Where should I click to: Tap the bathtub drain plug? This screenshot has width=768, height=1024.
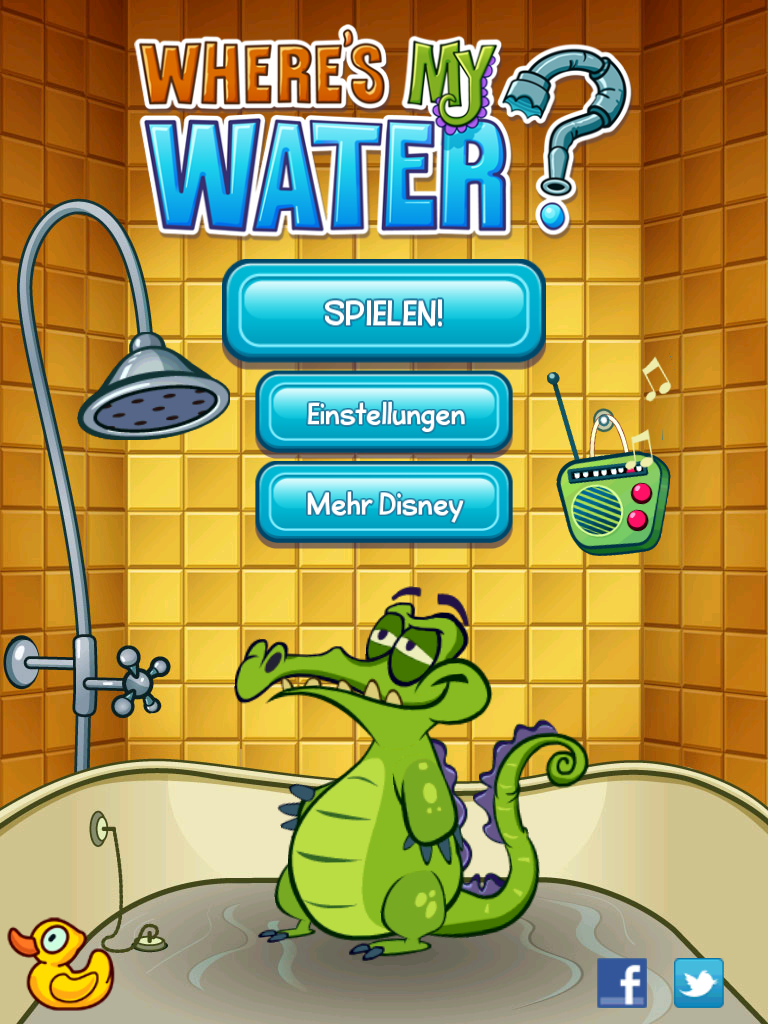tap(148, 940)
